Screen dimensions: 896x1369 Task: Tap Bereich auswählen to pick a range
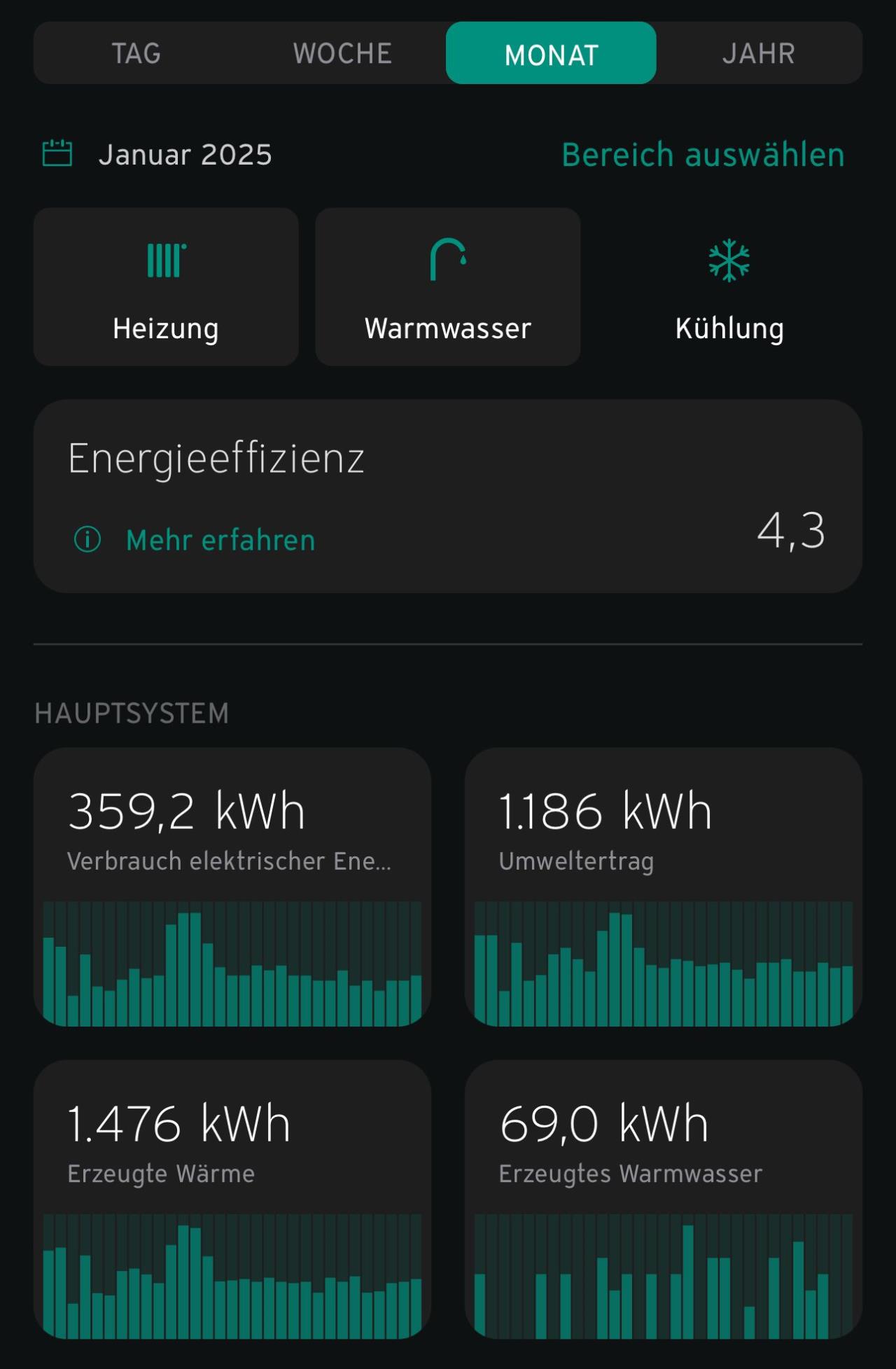(x=703, y=155)
